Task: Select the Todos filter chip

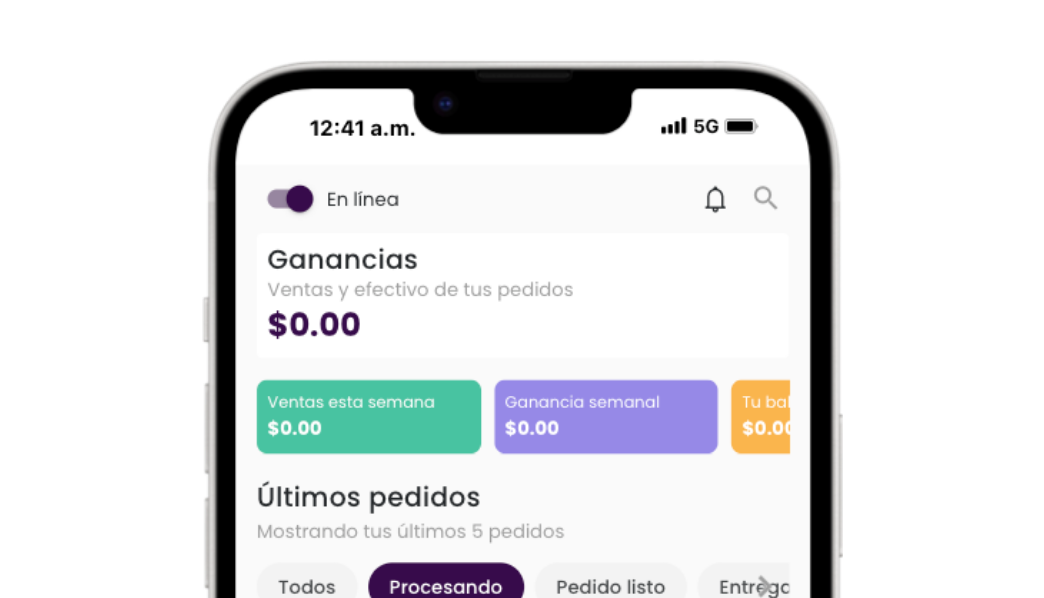Action: pyautogui.click(x=306, y=584)
